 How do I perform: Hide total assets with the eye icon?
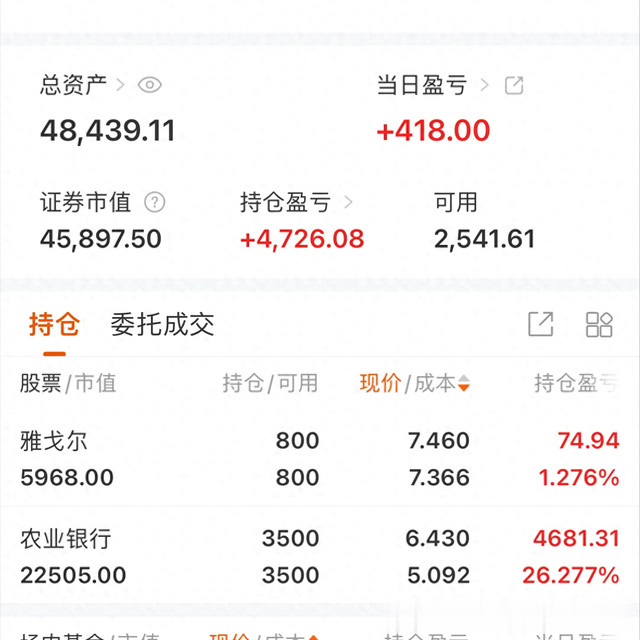(x=149, y=85)
